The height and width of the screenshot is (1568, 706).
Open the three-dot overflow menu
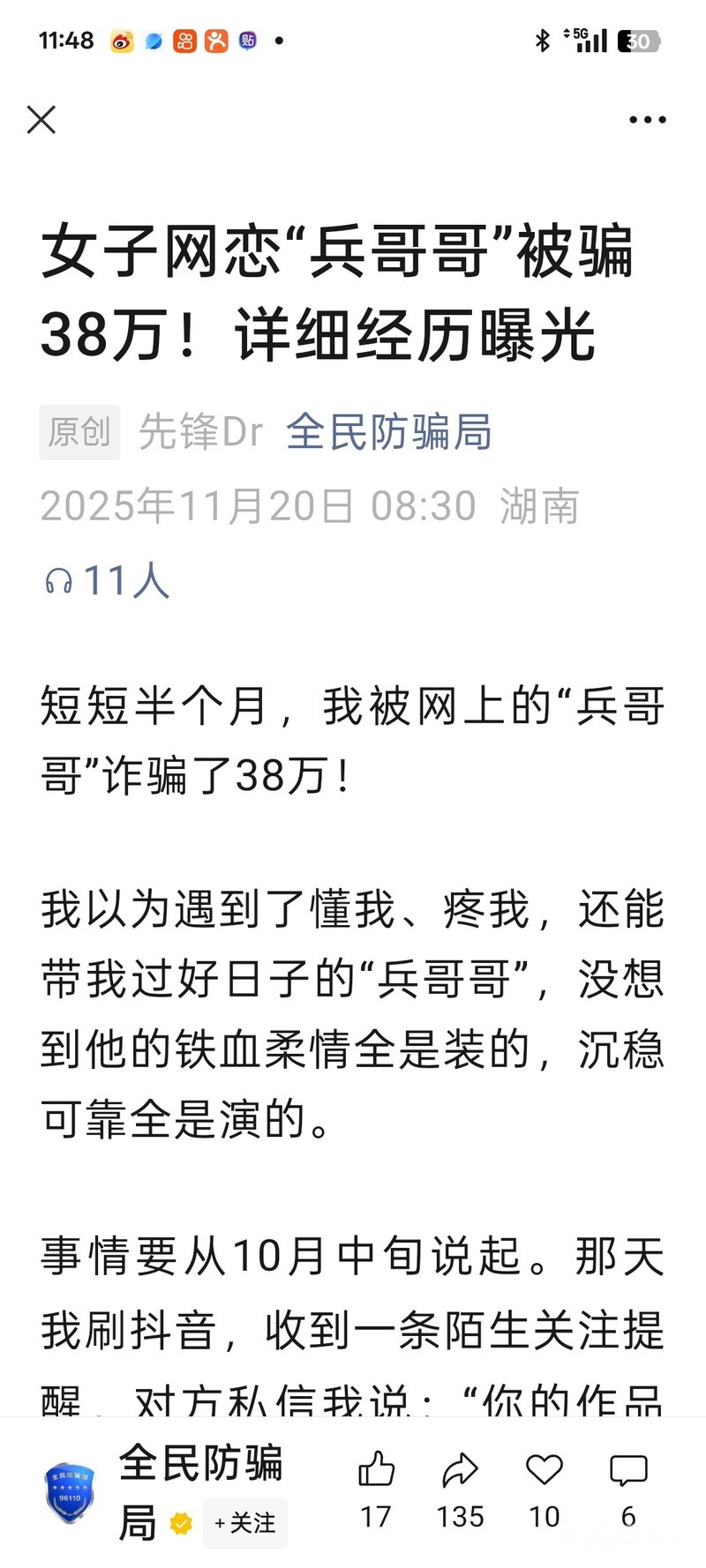coord(647,120)
